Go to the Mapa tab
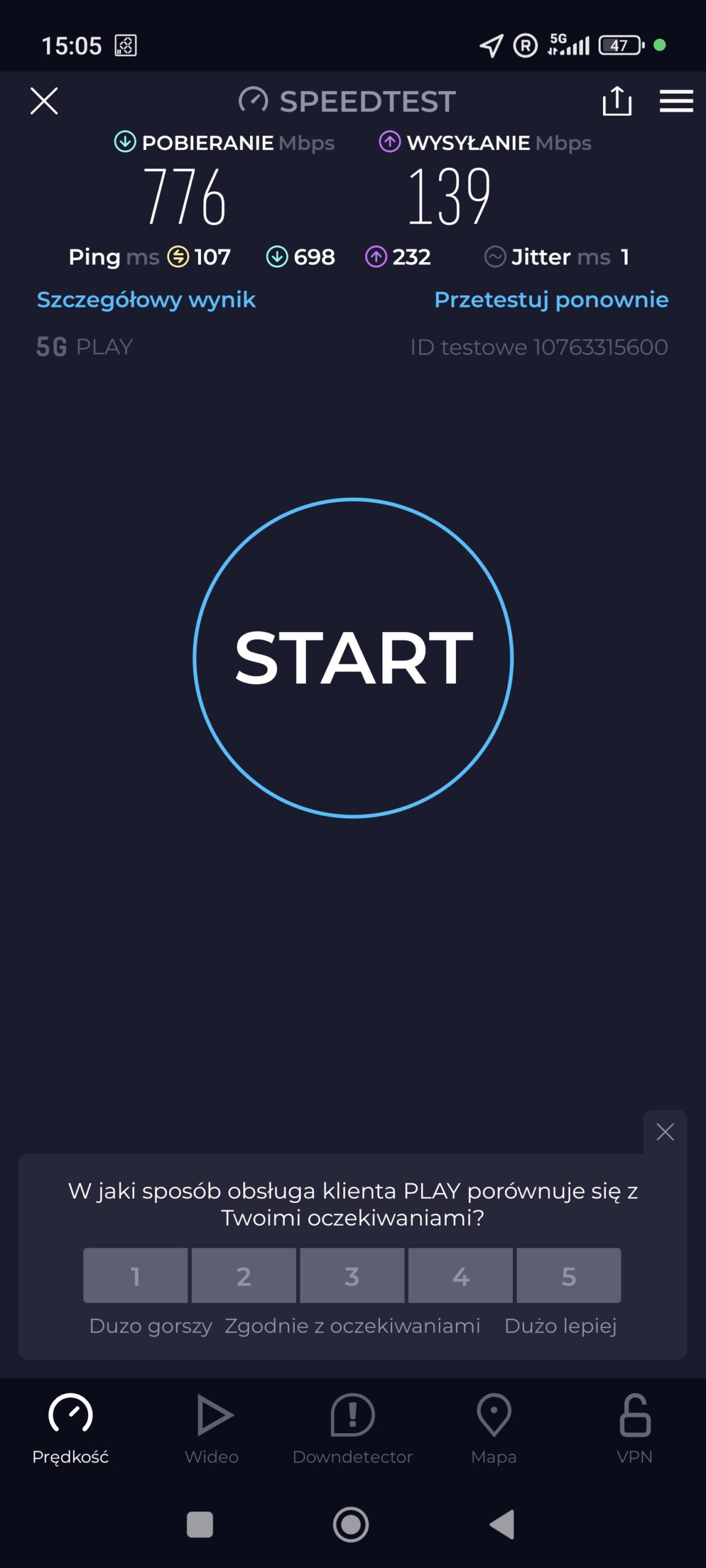 (494, 1428)
